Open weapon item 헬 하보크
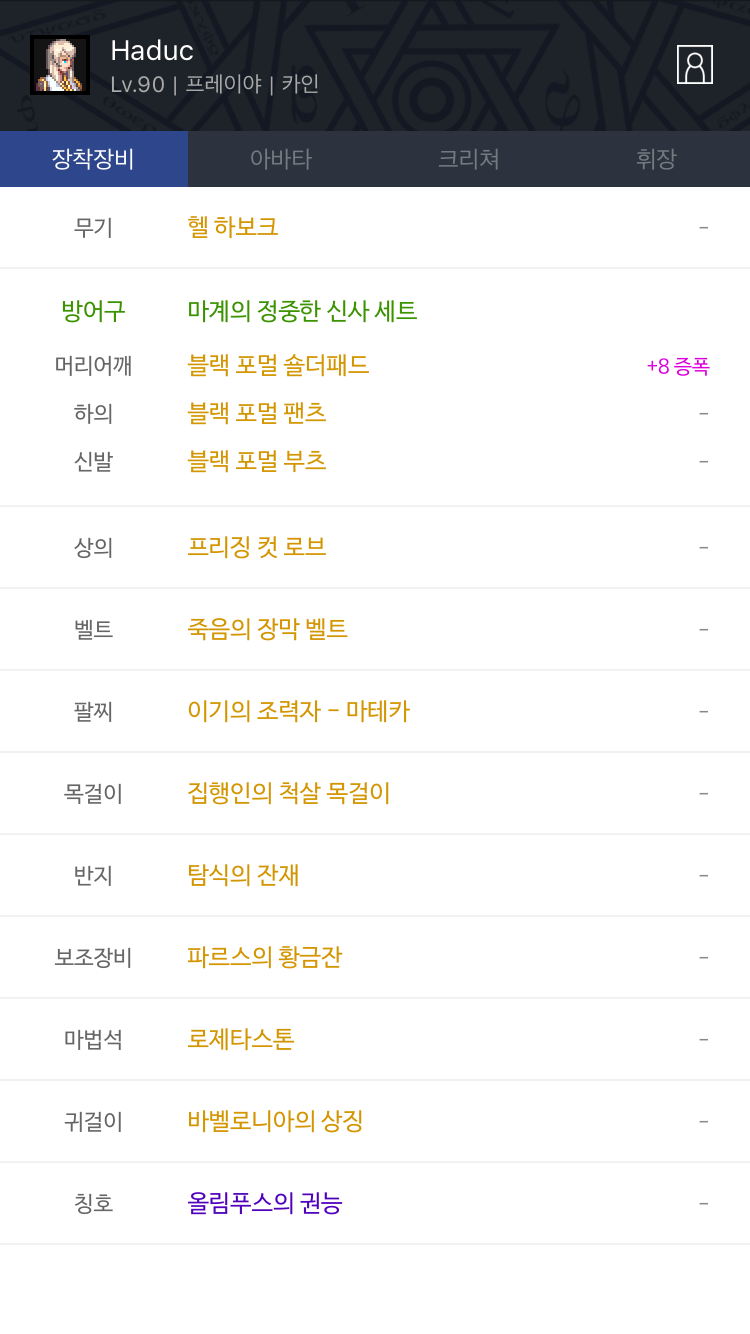The image size is (750, 1334). (233, 227)
